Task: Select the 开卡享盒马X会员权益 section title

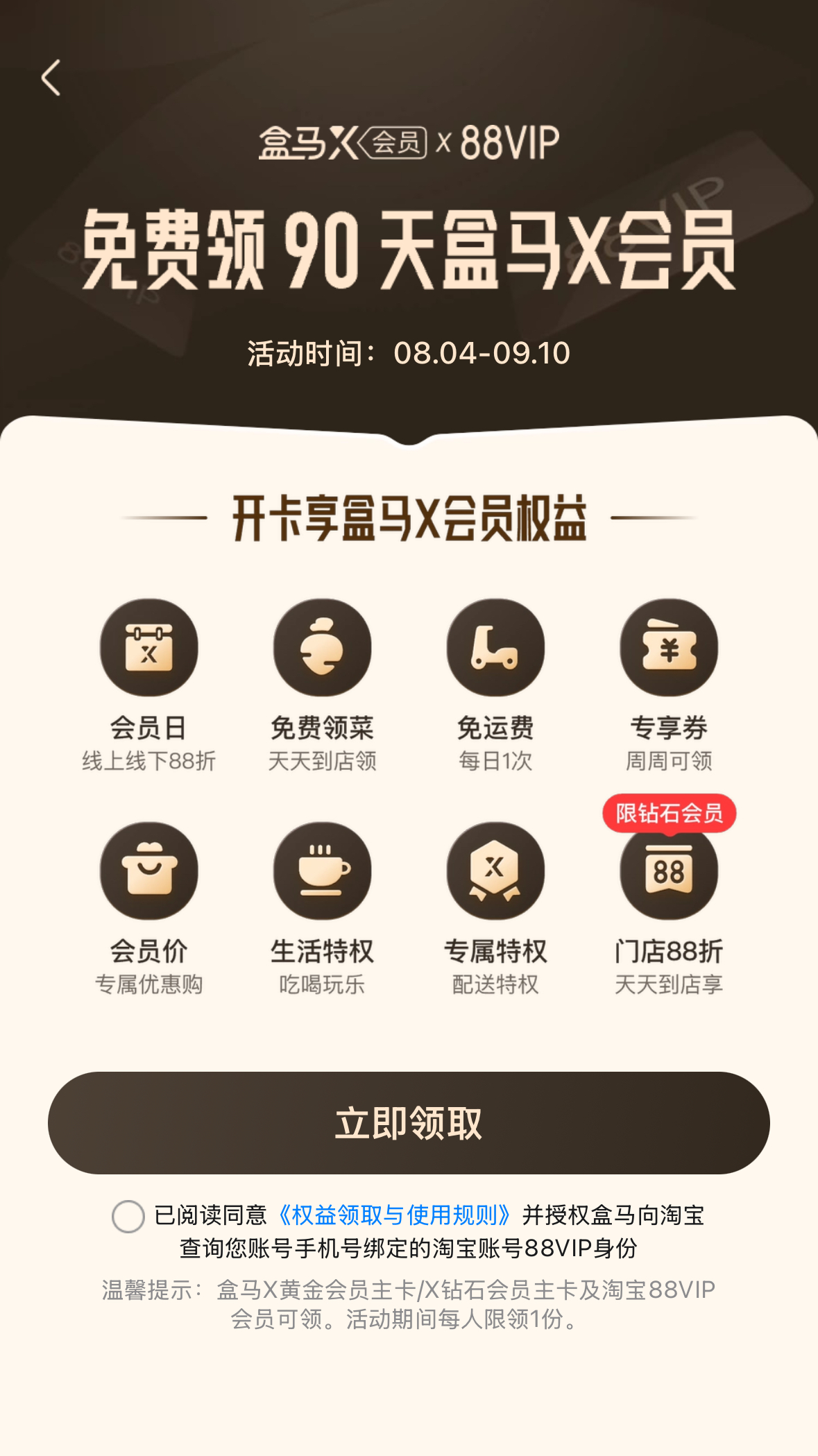Action: tap(409, 519)
